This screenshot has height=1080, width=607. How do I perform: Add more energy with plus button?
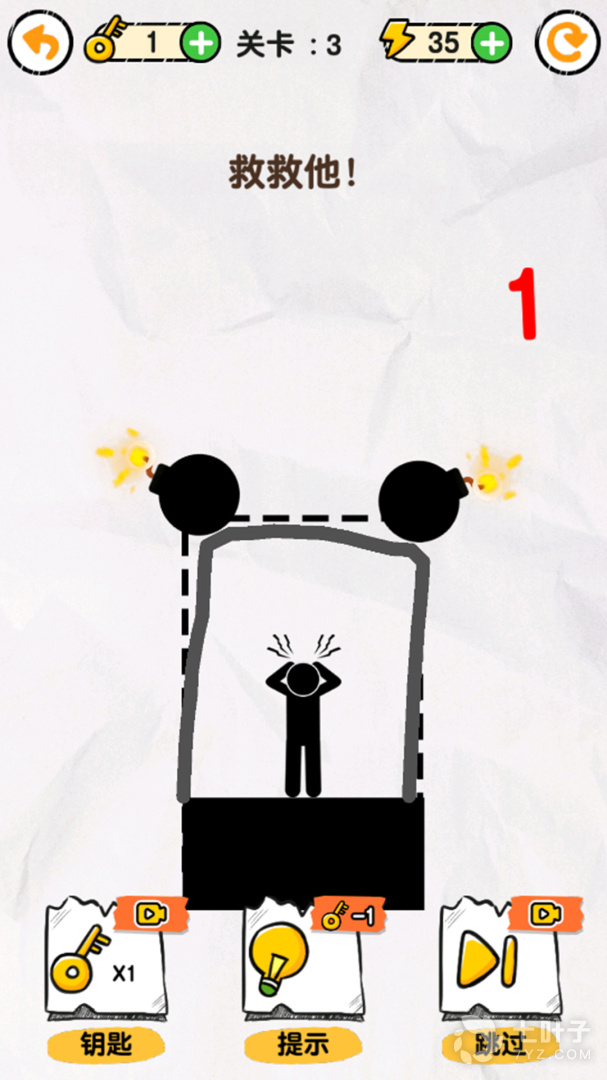[x=492, y=43]
